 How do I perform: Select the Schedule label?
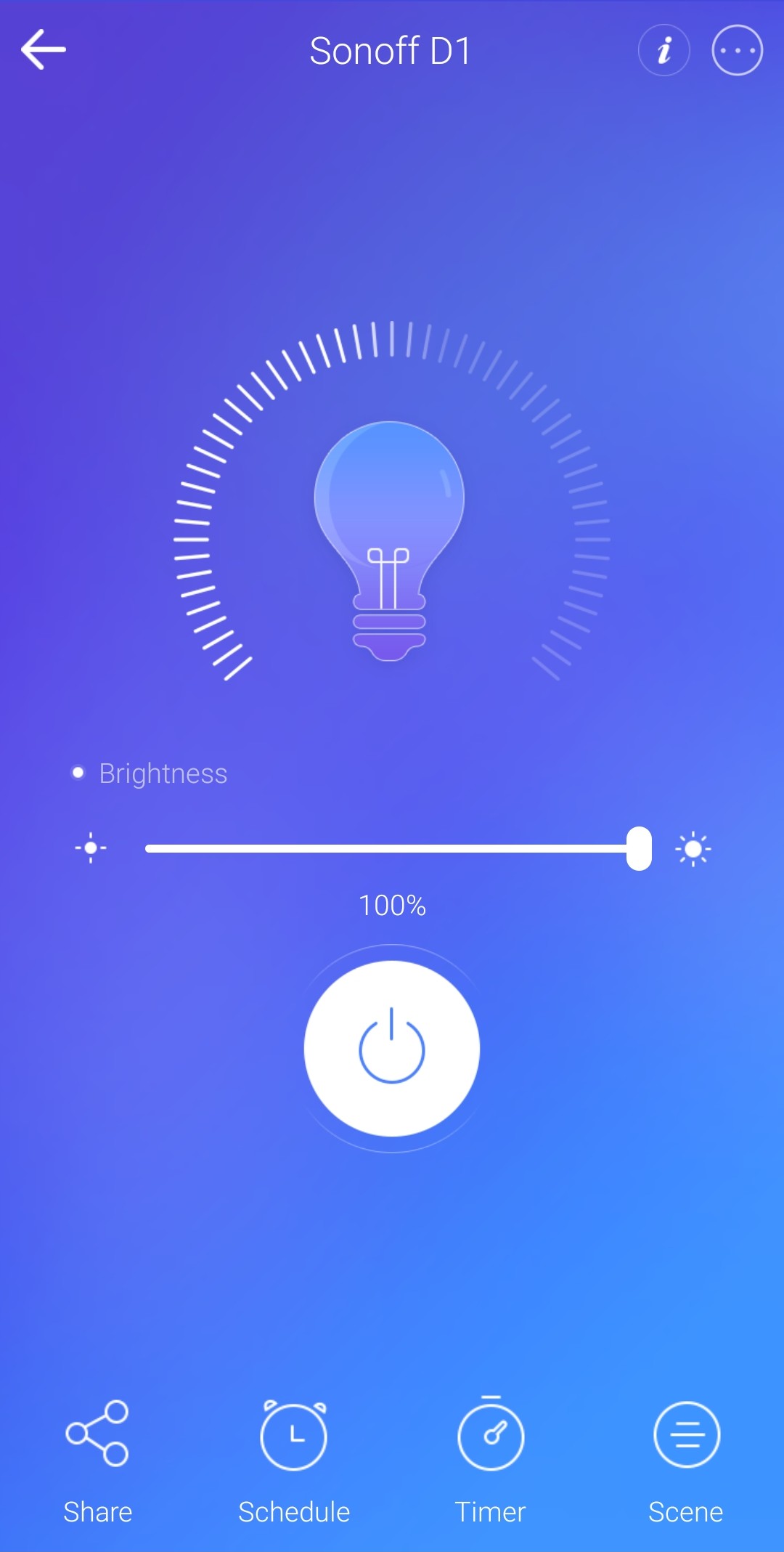coord(294,1511)
